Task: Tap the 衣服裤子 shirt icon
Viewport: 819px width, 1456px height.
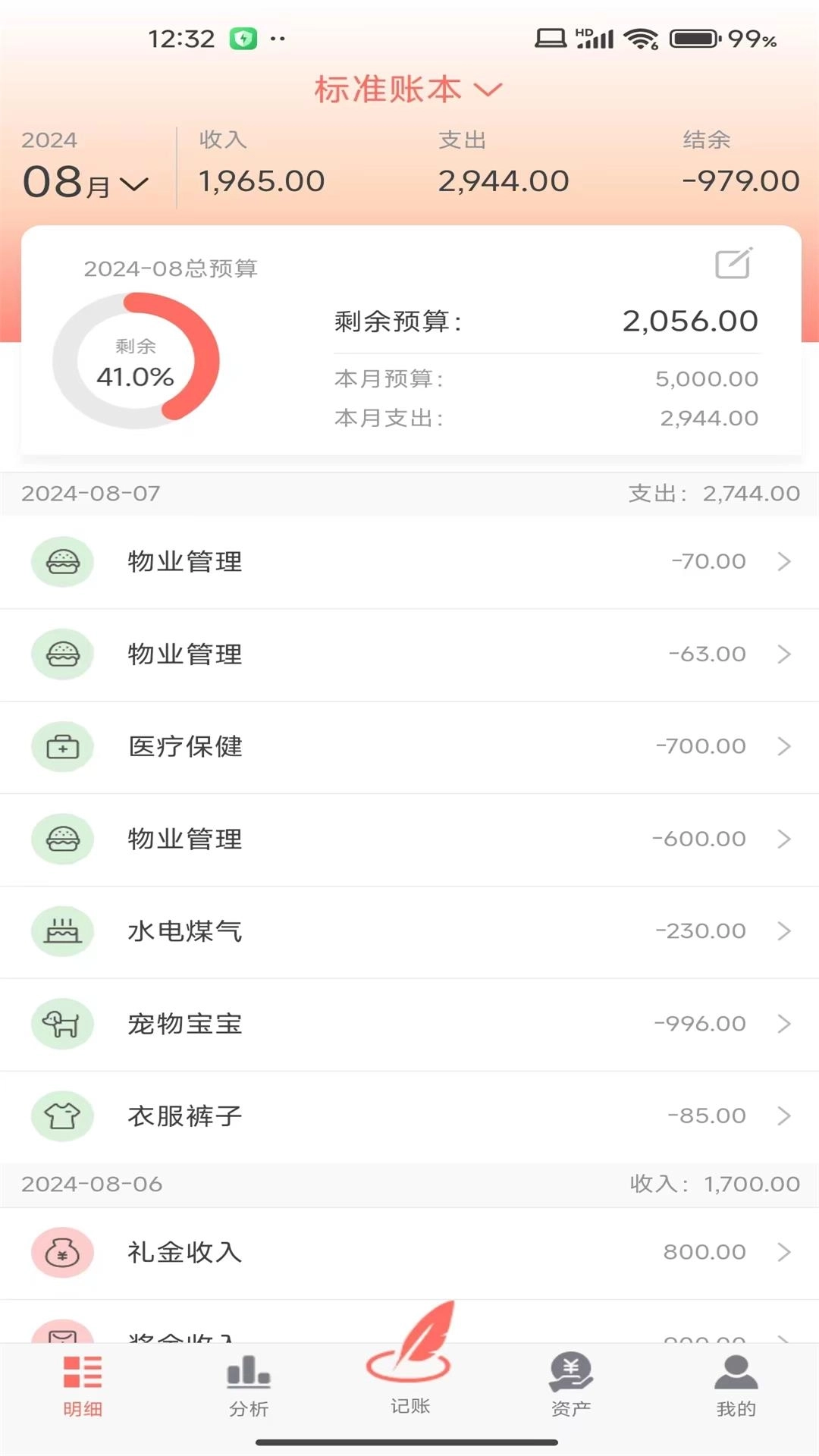Action: coord(63,1116)
